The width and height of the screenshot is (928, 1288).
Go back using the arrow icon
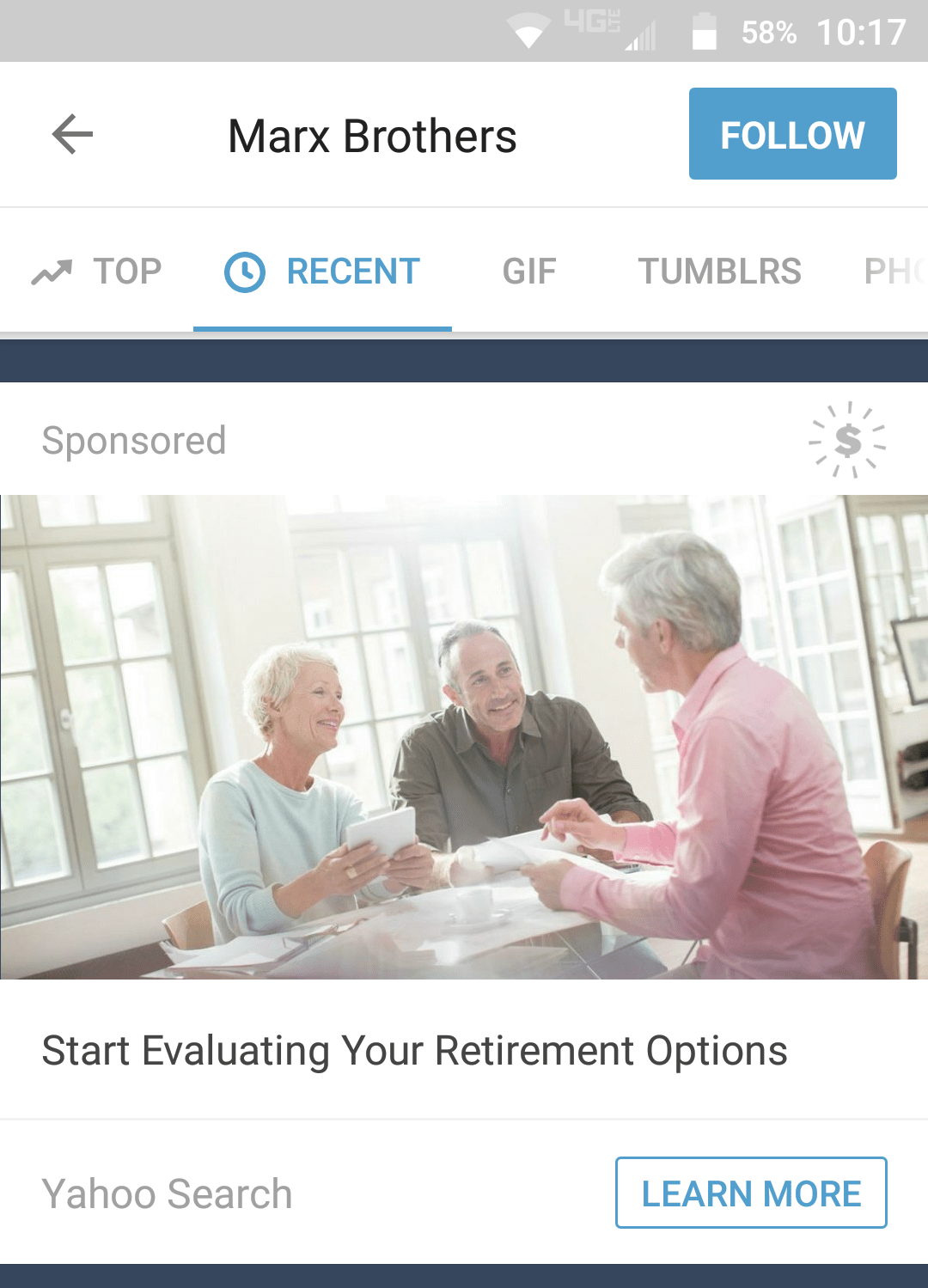[72, 135]
